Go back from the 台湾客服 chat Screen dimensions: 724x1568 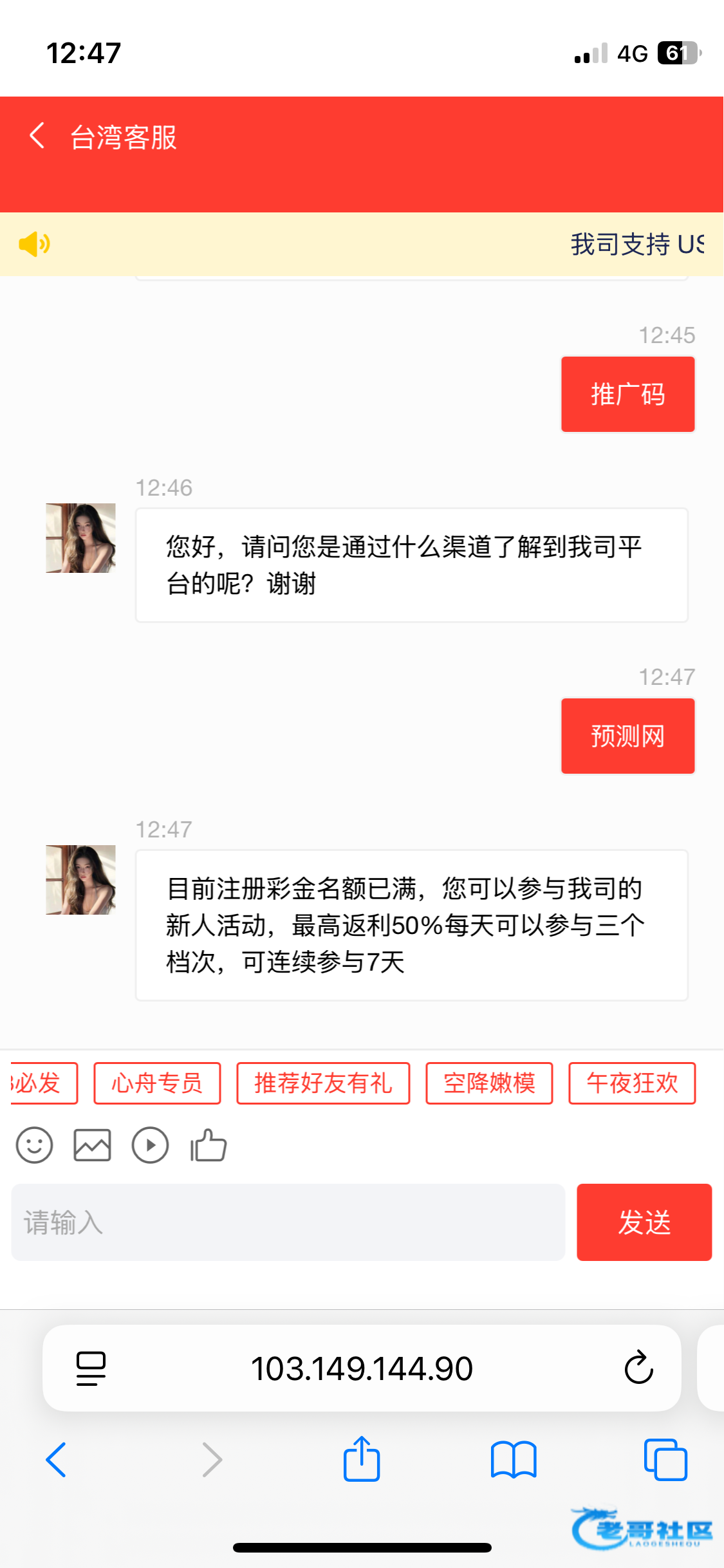tap(37, 136)
